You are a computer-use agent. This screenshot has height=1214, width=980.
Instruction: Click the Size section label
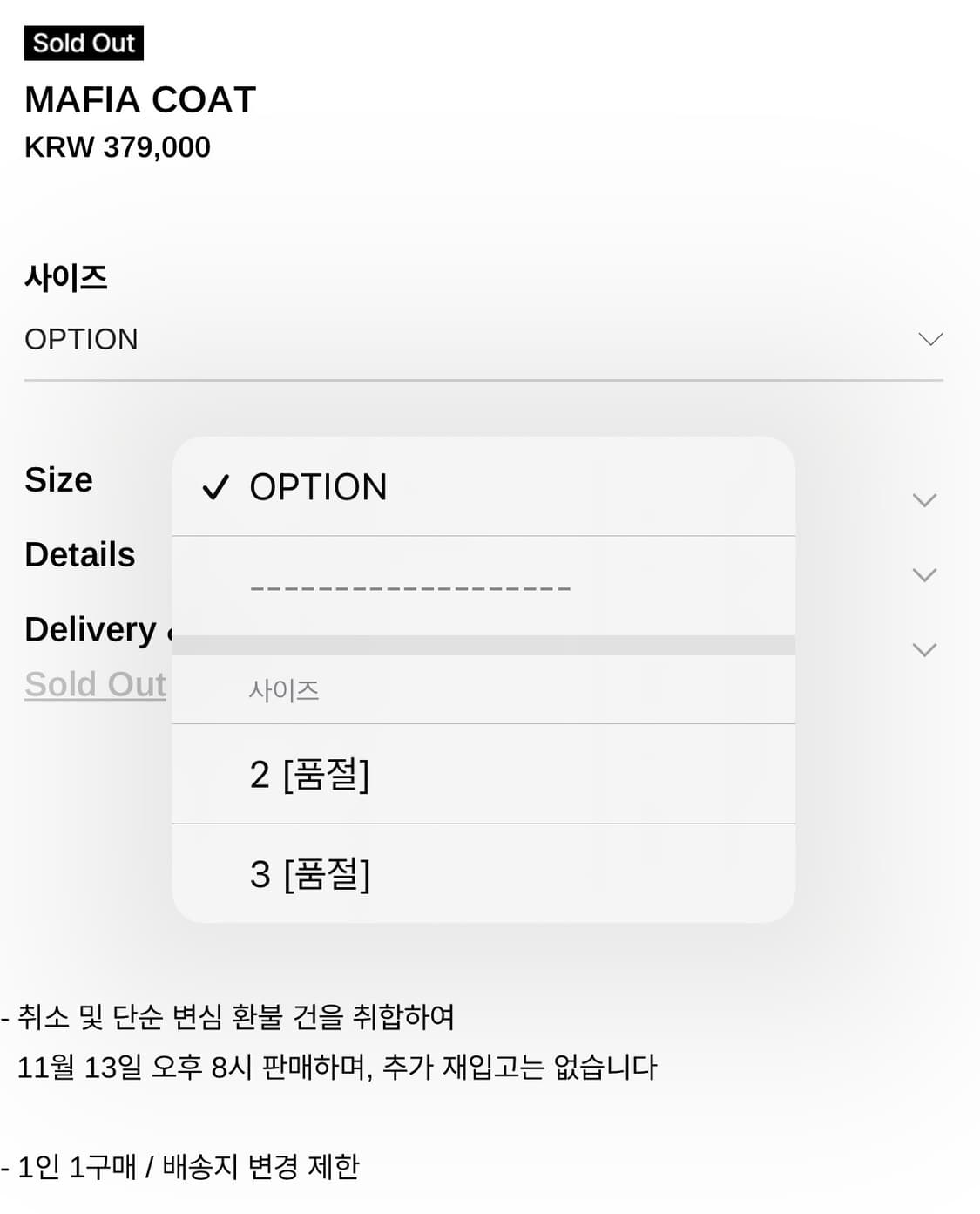coord(58,479)
